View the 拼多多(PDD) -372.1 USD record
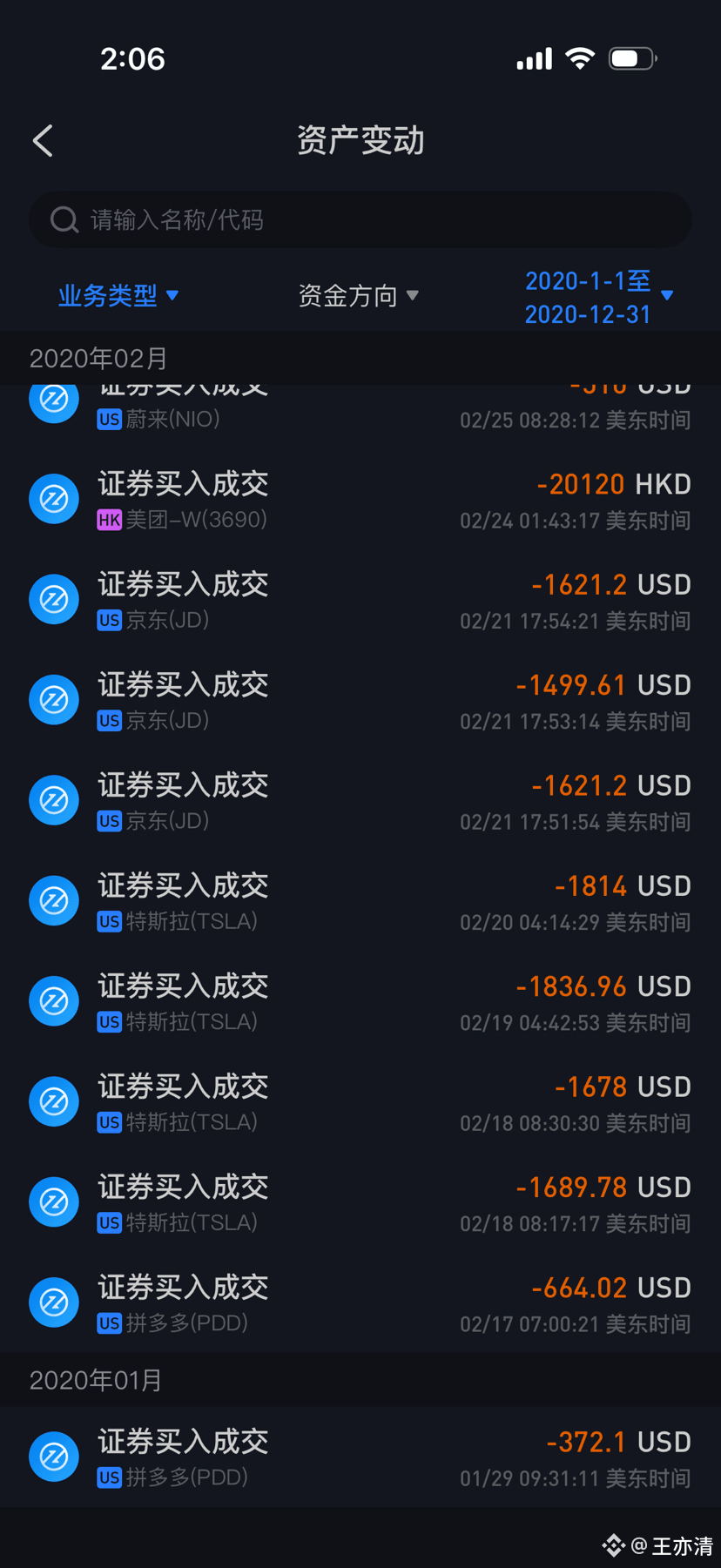Viewport: 721px width, 1568px height. 360,1457
